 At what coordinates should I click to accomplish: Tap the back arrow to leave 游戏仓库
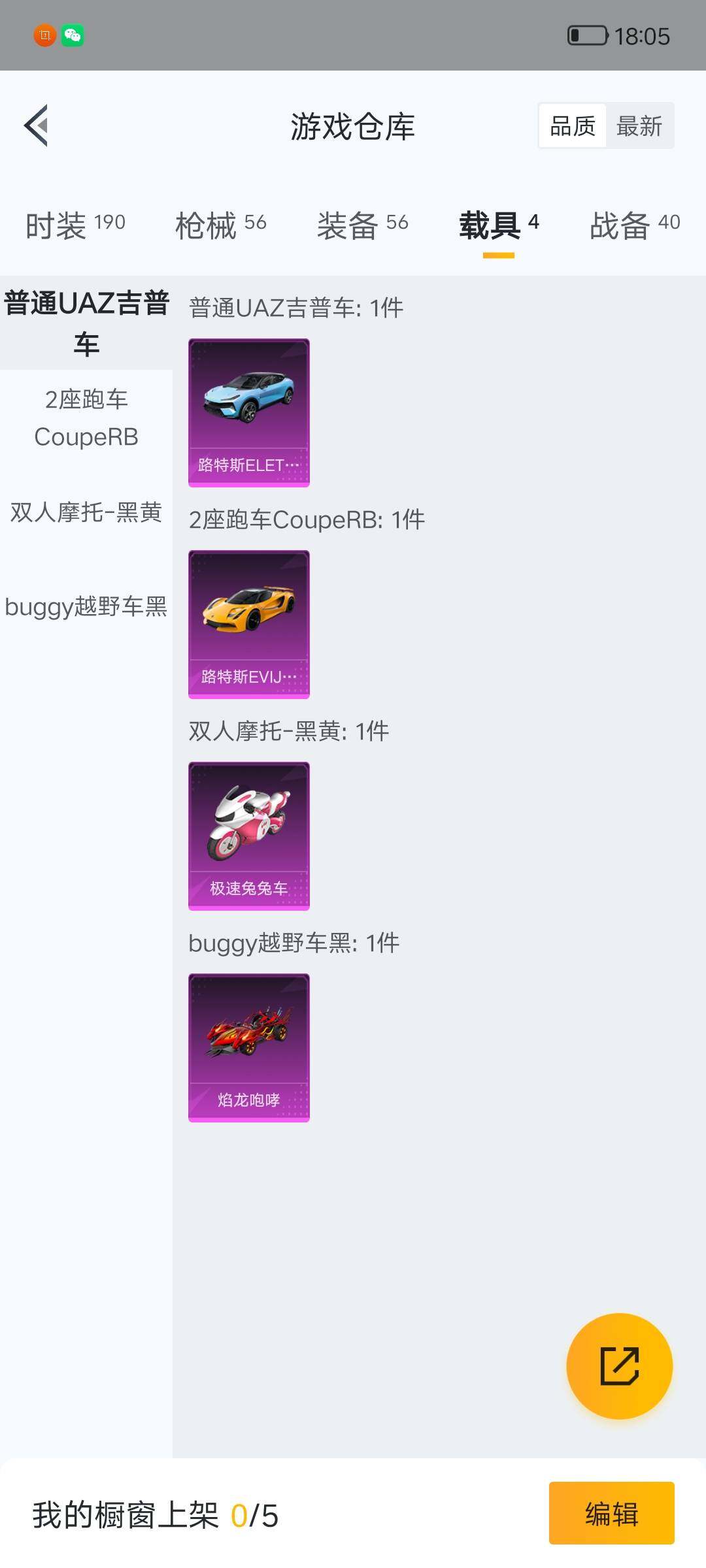point(37,127)
